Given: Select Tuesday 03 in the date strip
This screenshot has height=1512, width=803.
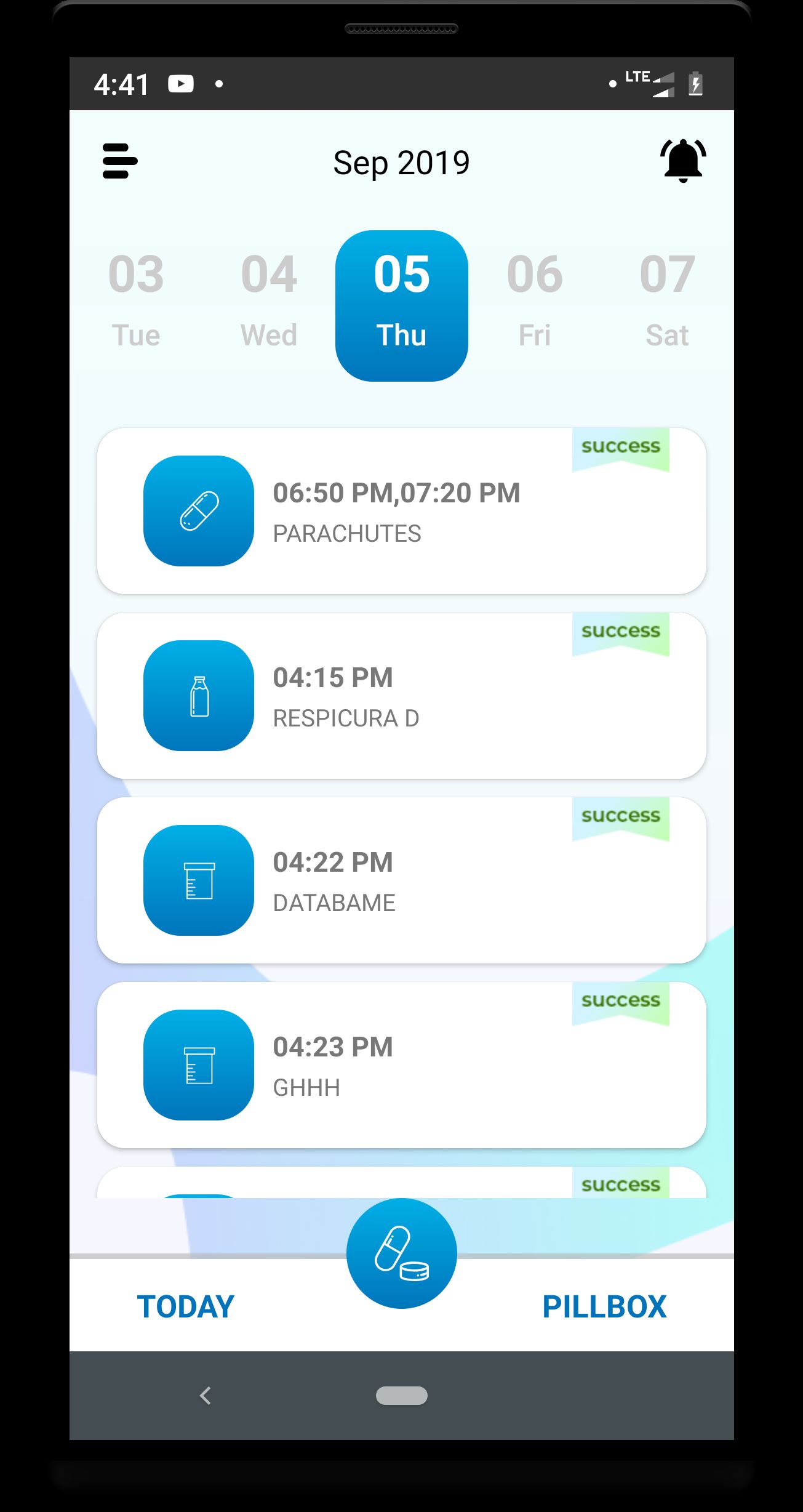Looking at the screenshot, I should tap(136, 300).
